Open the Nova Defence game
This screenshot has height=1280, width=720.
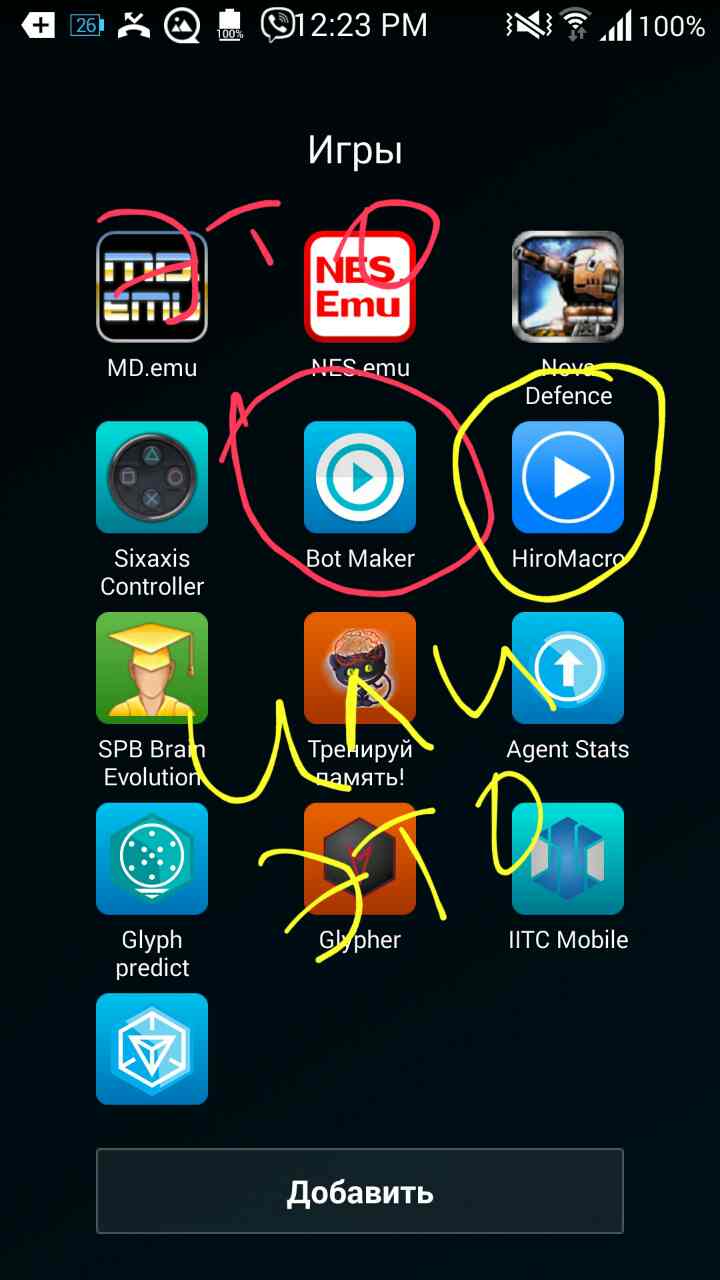(568, 287)
